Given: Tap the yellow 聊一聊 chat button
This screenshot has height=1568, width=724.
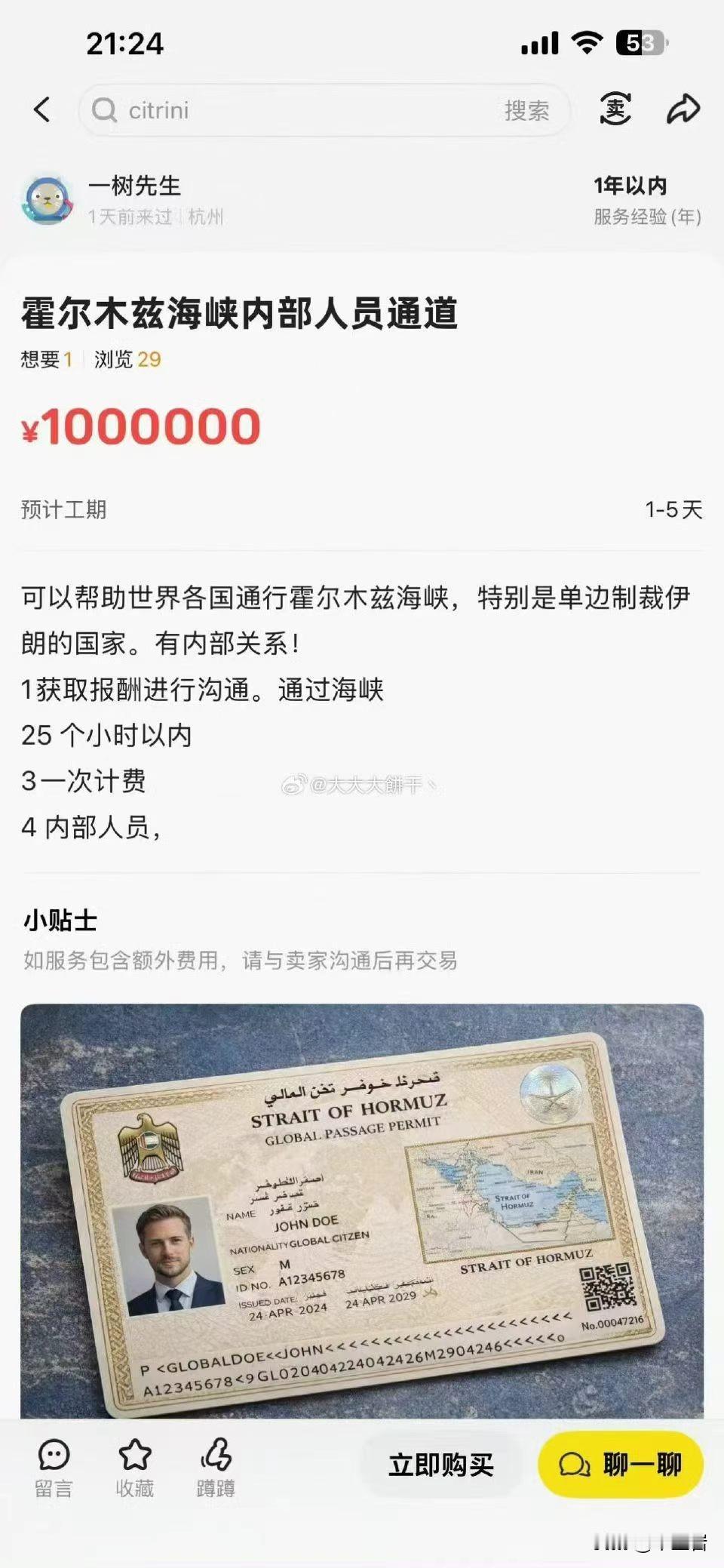Looking at the screenshot, I should tap(621, 1464).
